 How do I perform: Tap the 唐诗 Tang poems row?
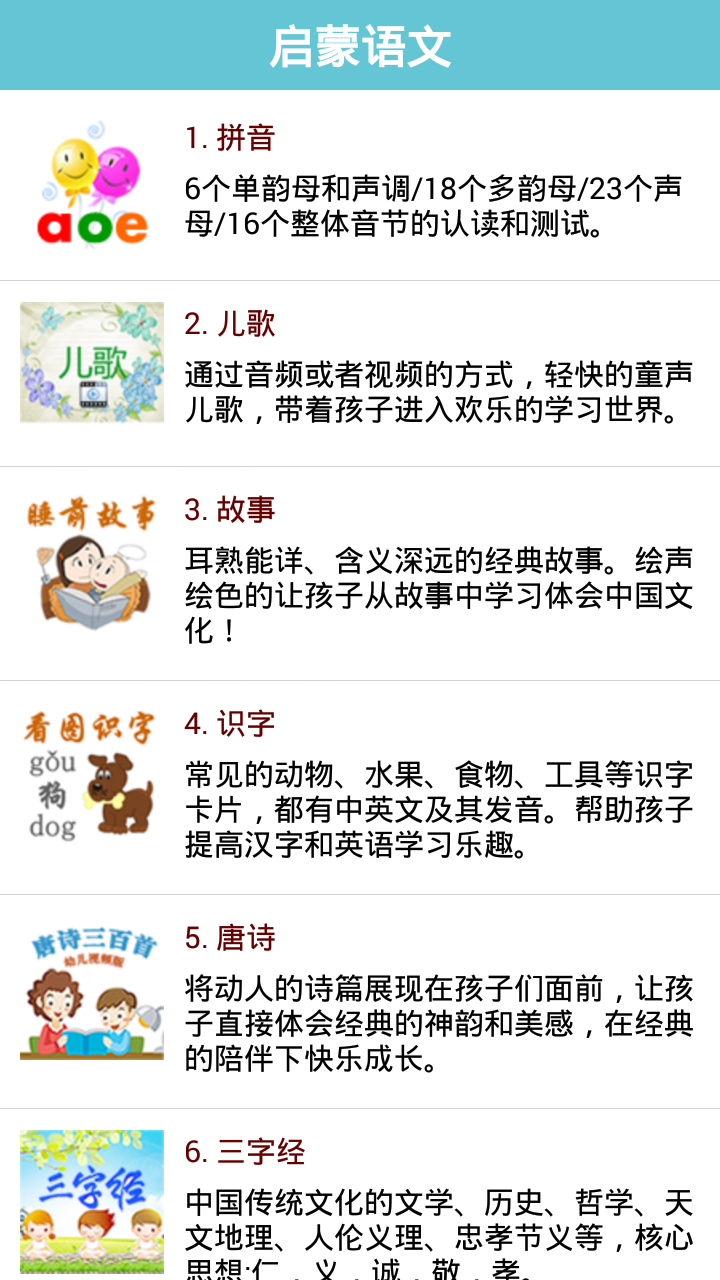tap(360, 1001)
